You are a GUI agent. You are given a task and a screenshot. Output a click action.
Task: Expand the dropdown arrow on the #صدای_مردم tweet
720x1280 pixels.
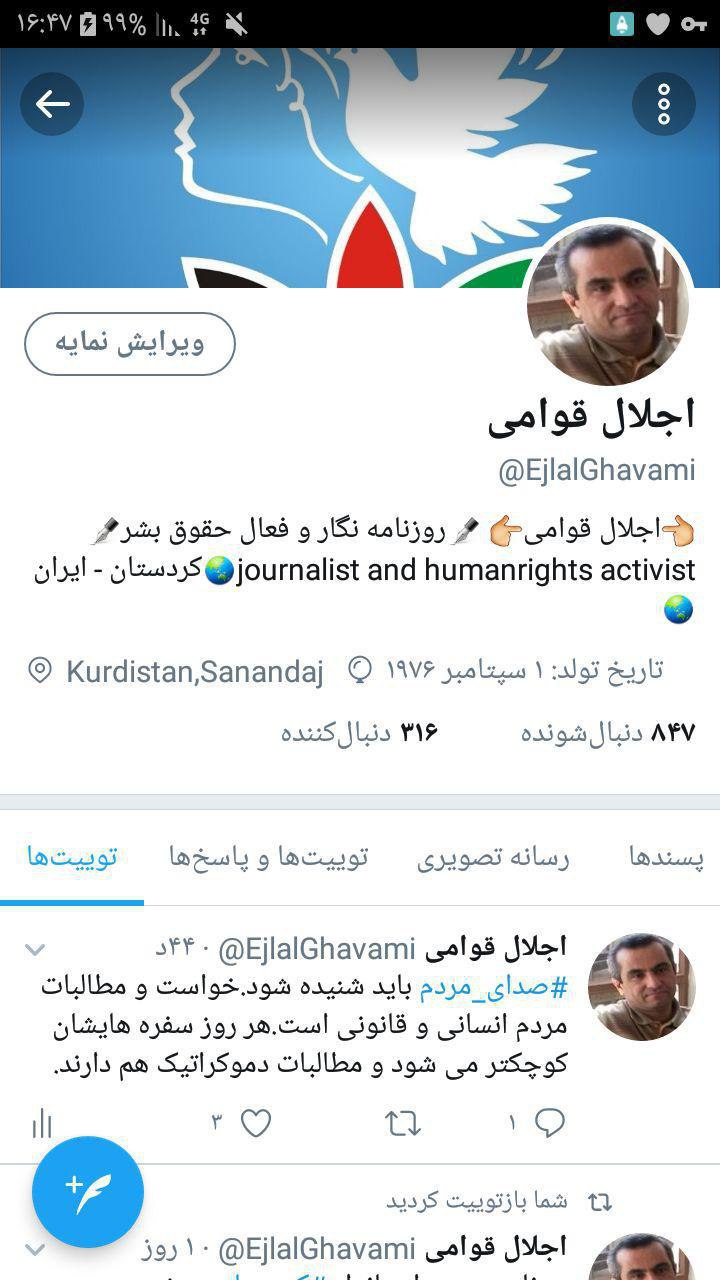(x=35, y=949)
